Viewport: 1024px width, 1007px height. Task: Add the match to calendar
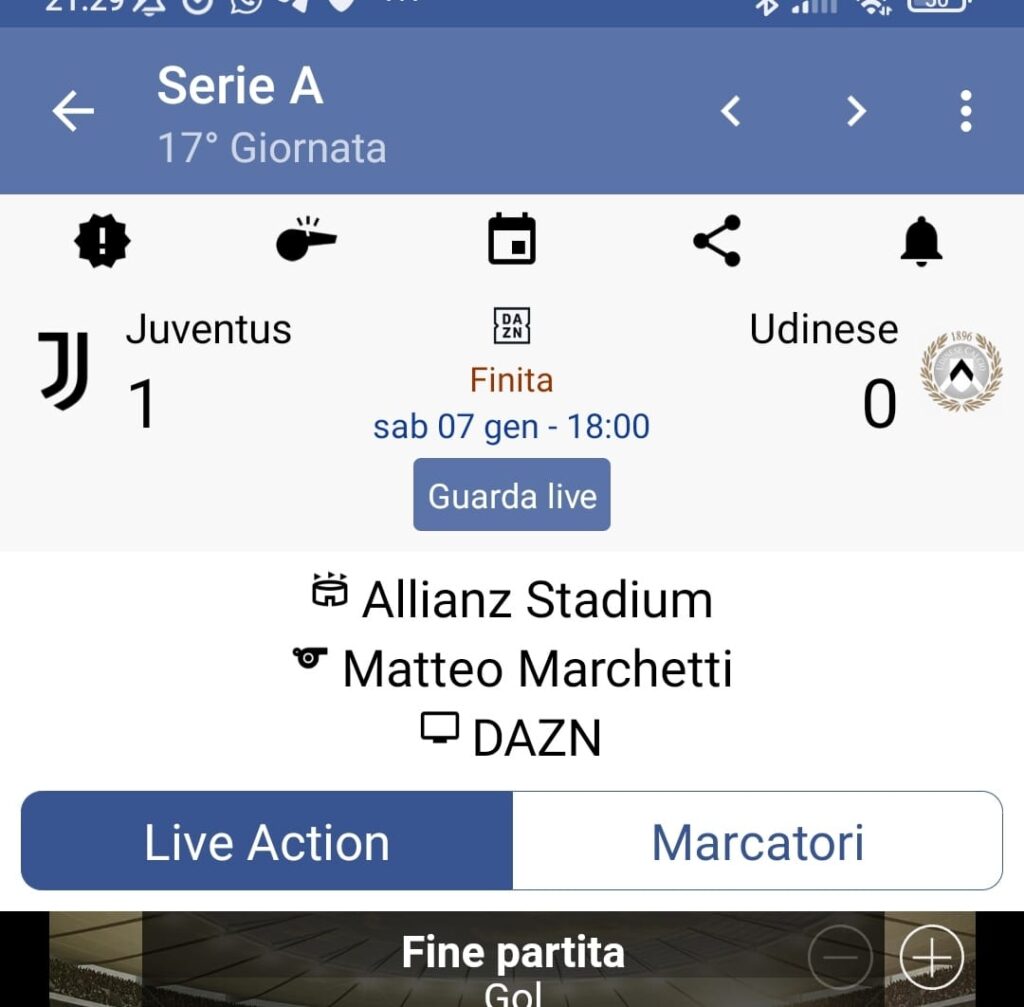(512, 241)
